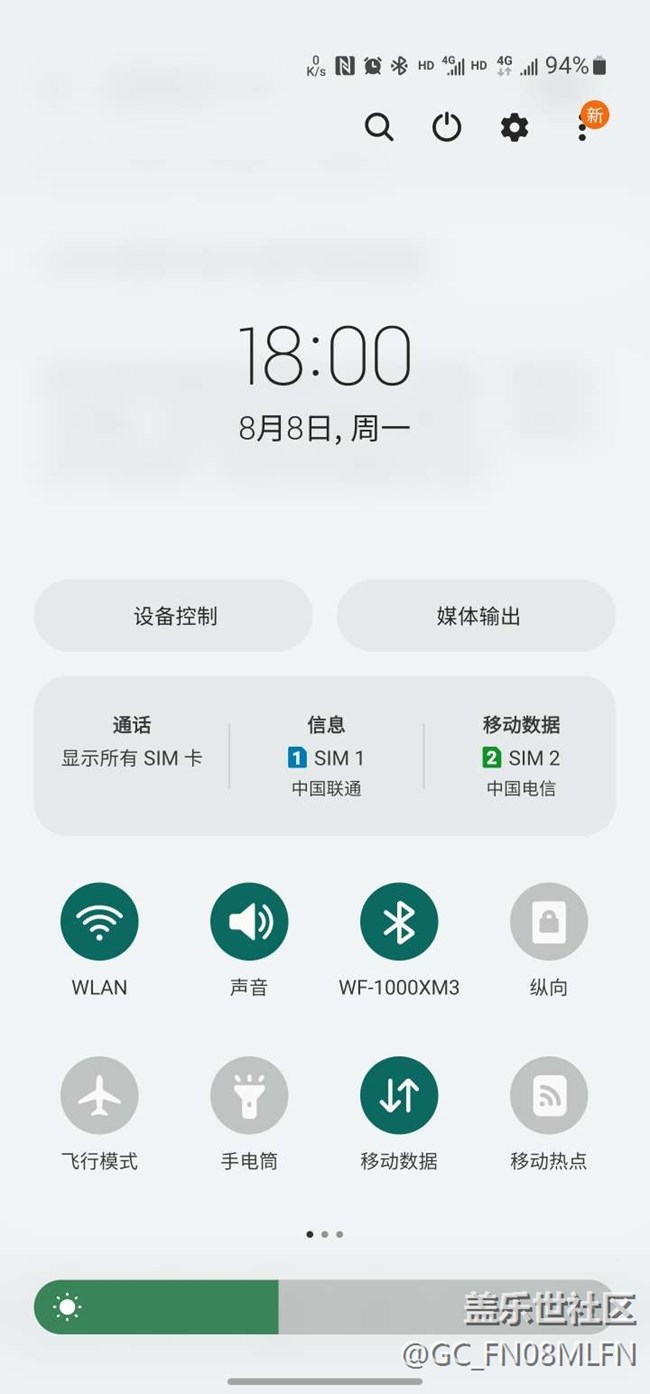Toggle the 纵向 rotation lock
The image size is (650, 1394).
click(x=549, y=921)
